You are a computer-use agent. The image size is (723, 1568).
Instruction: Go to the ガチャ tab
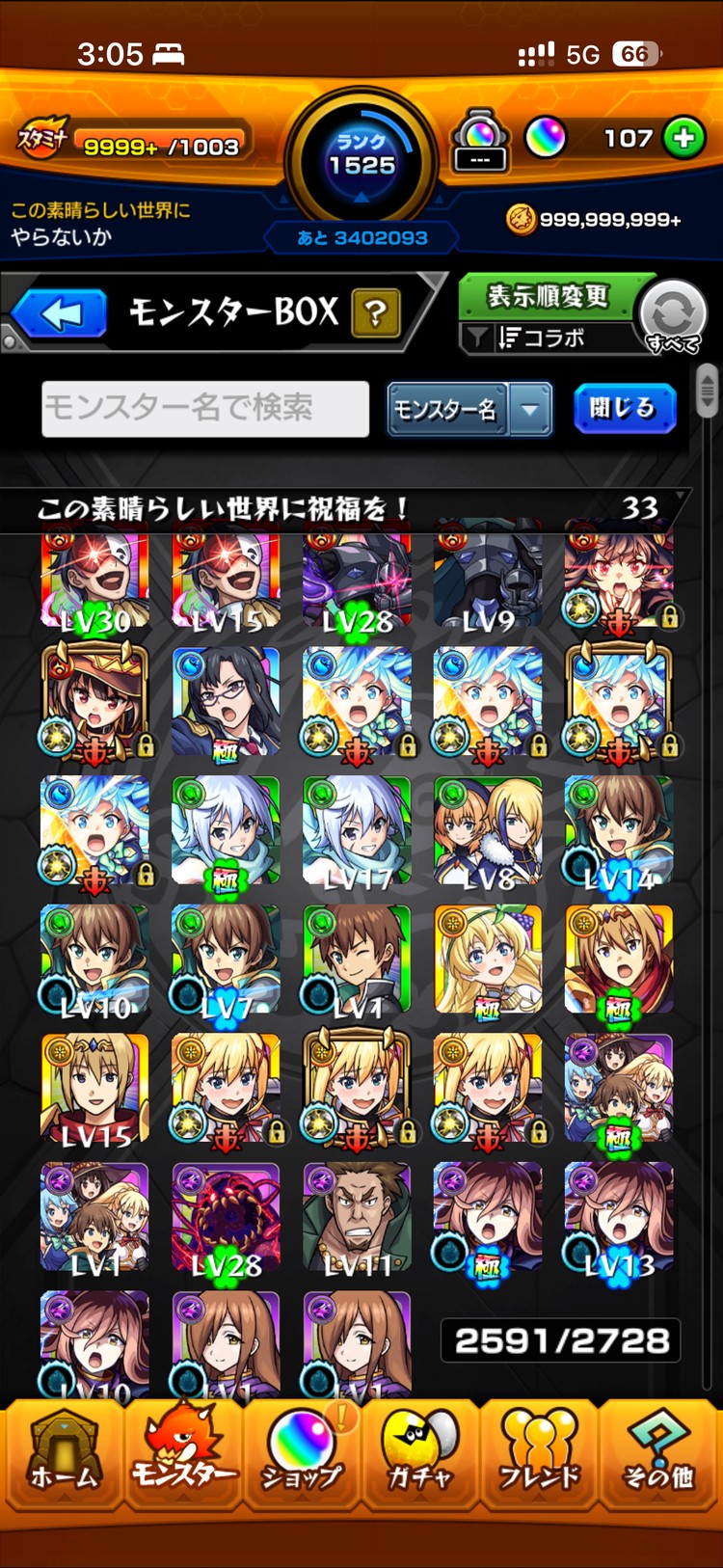[420, 1454]
